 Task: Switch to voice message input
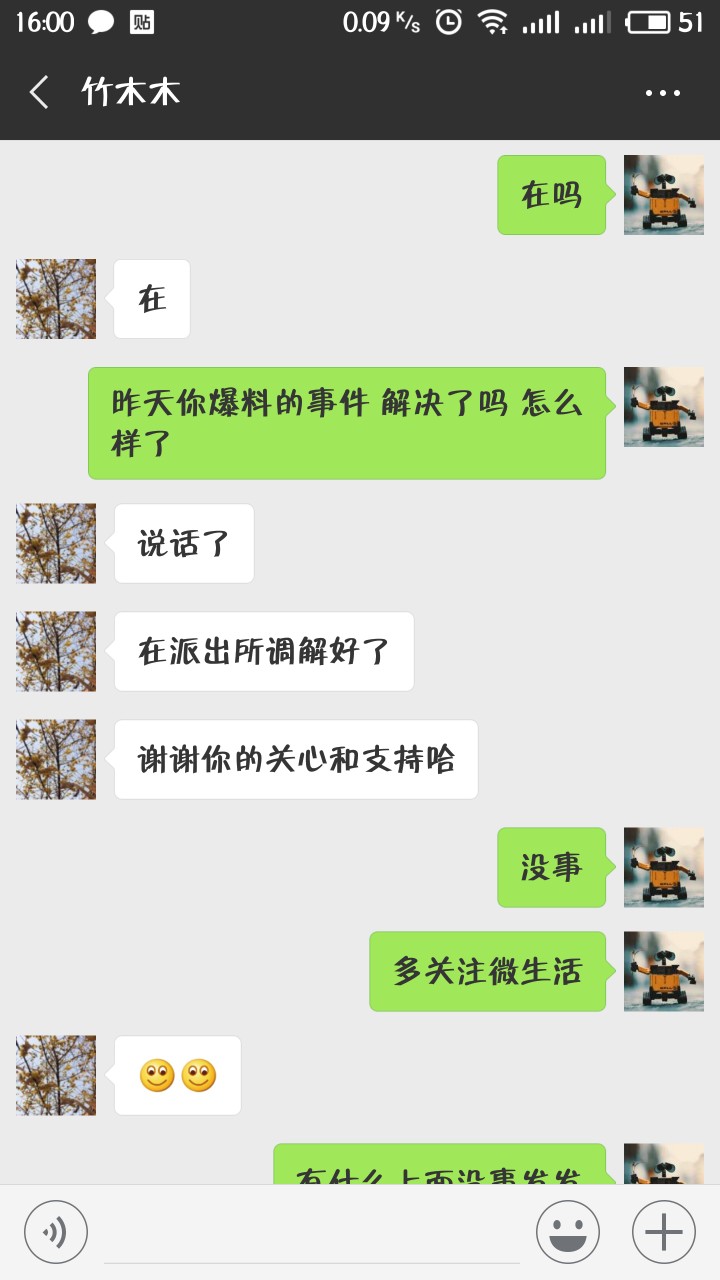point(56,1232)
